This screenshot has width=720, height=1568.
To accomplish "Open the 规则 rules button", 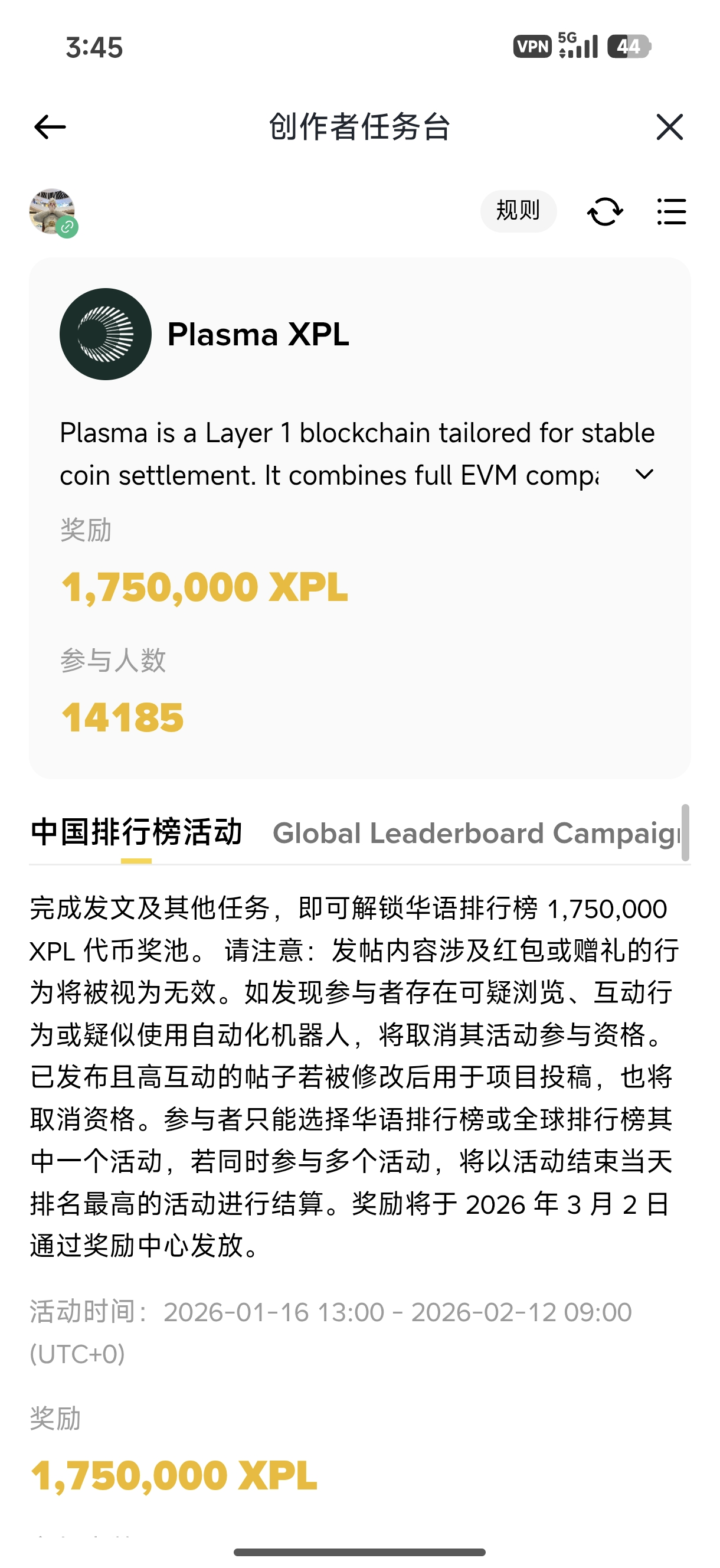I will point(518,211).
